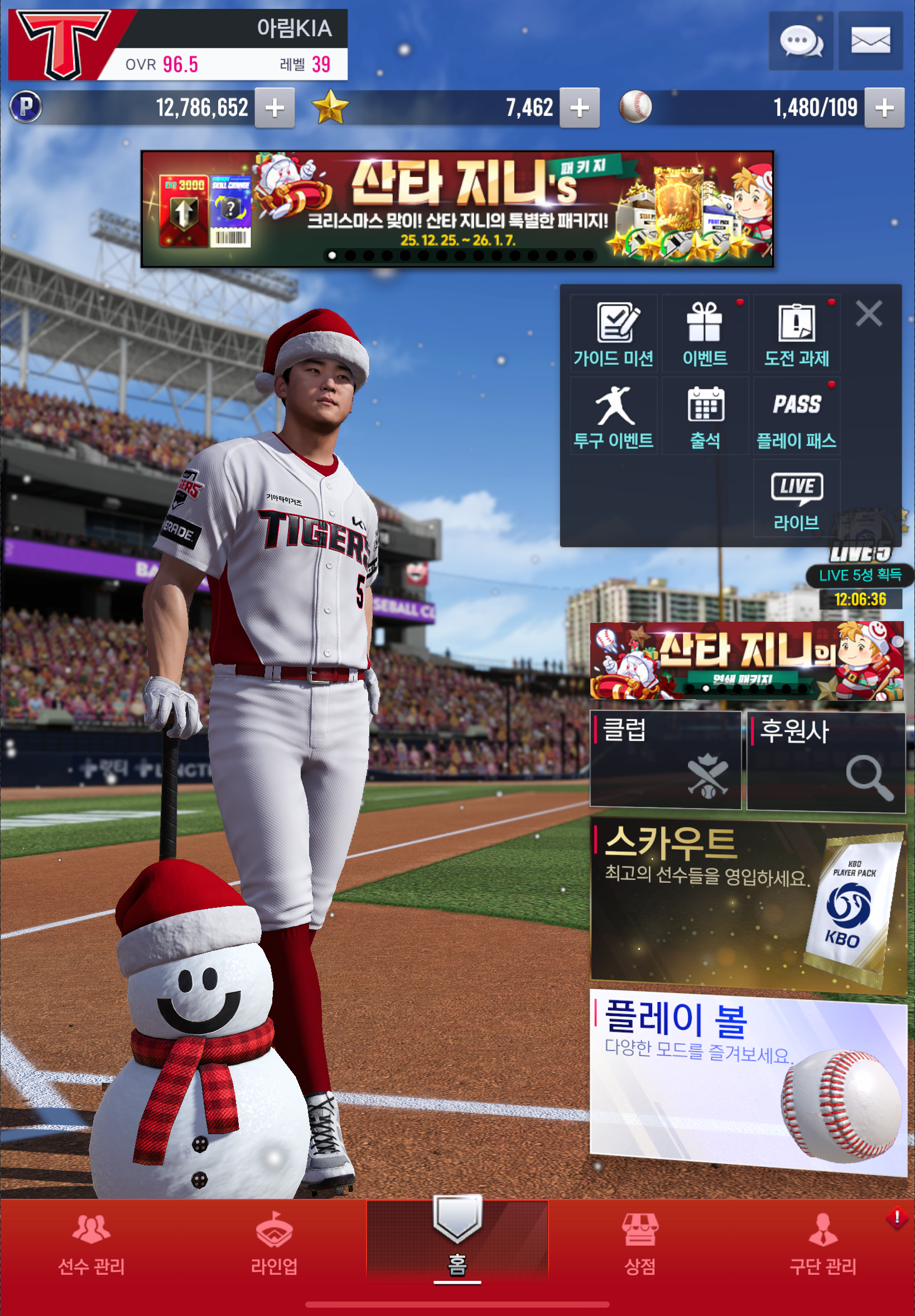
Task: Add more P points with plus button
Action: [274, 108]
